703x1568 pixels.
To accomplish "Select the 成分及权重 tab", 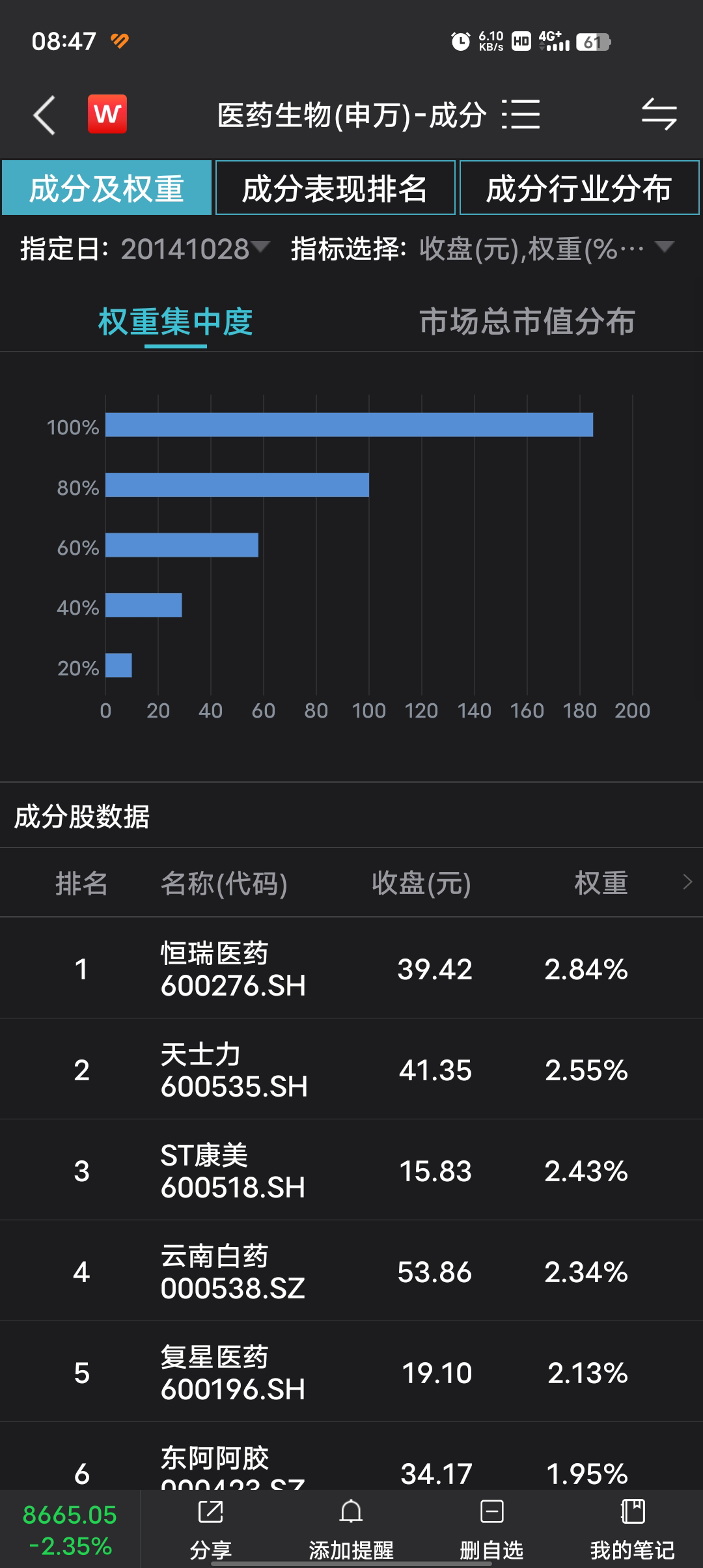I will pos(107,188).
